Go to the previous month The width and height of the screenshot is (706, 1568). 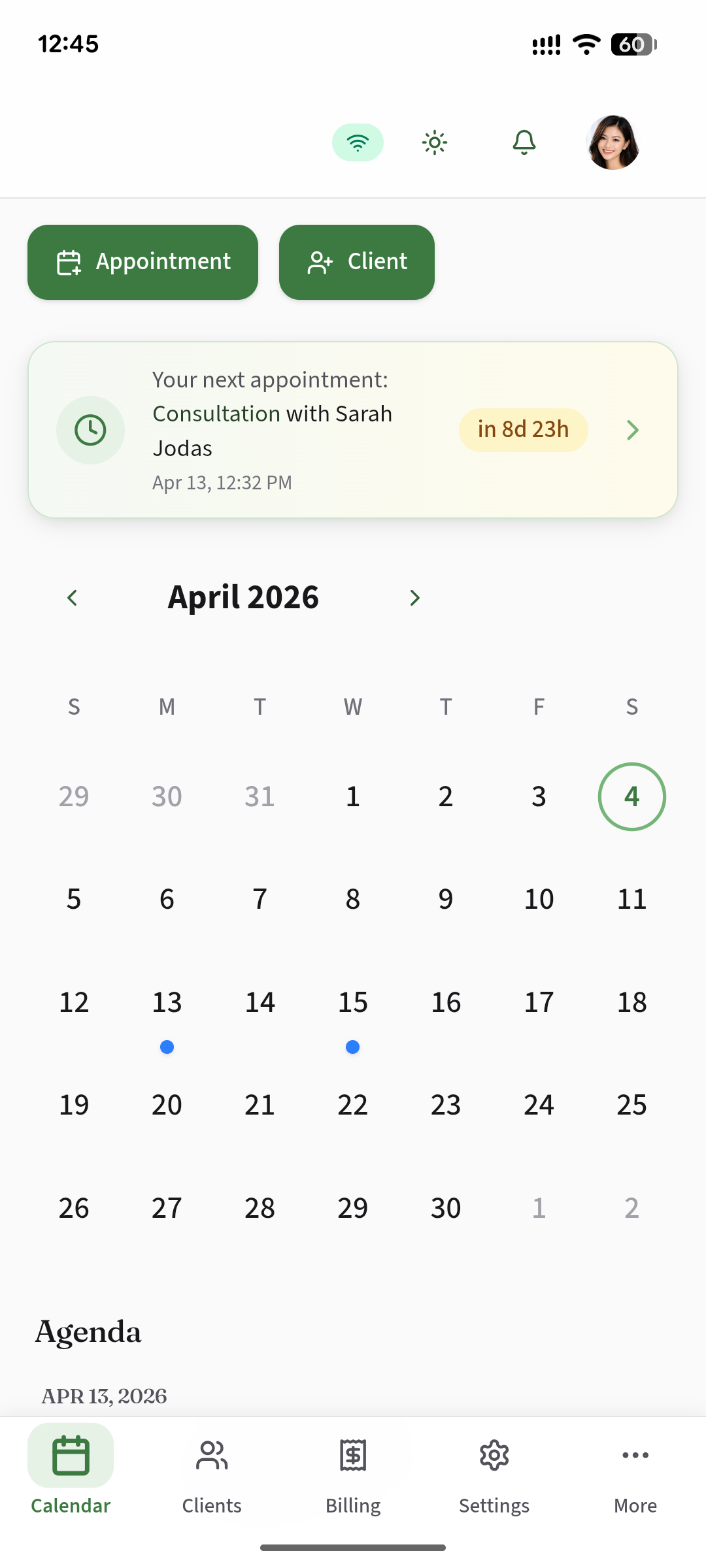[x=72, y=596]
